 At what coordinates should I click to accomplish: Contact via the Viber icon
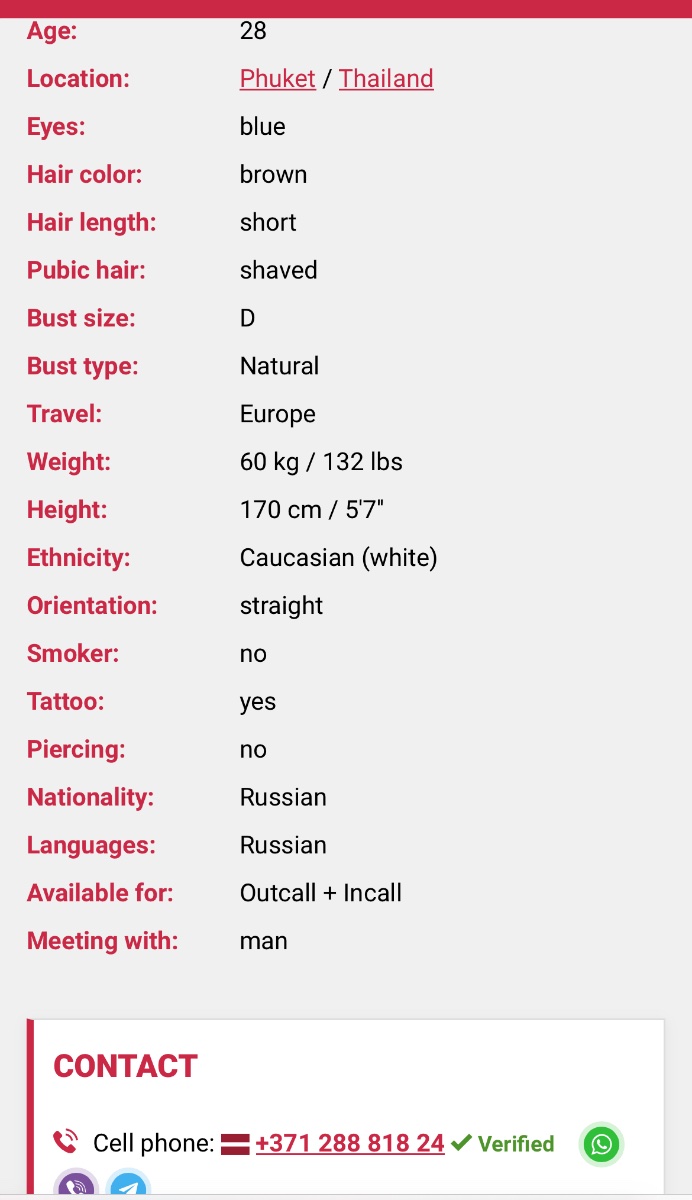click(76, 1185)
